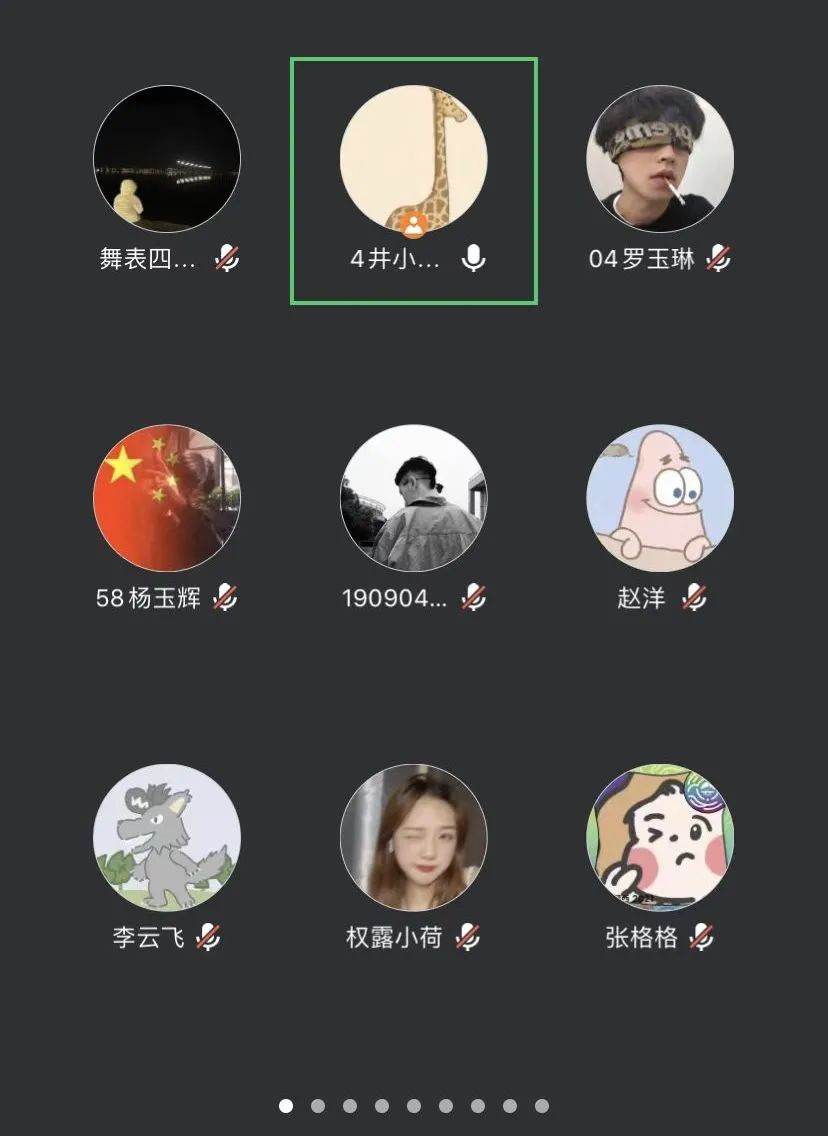
Task: Select the speaking participant 4井小…
Action: [414, 160]
